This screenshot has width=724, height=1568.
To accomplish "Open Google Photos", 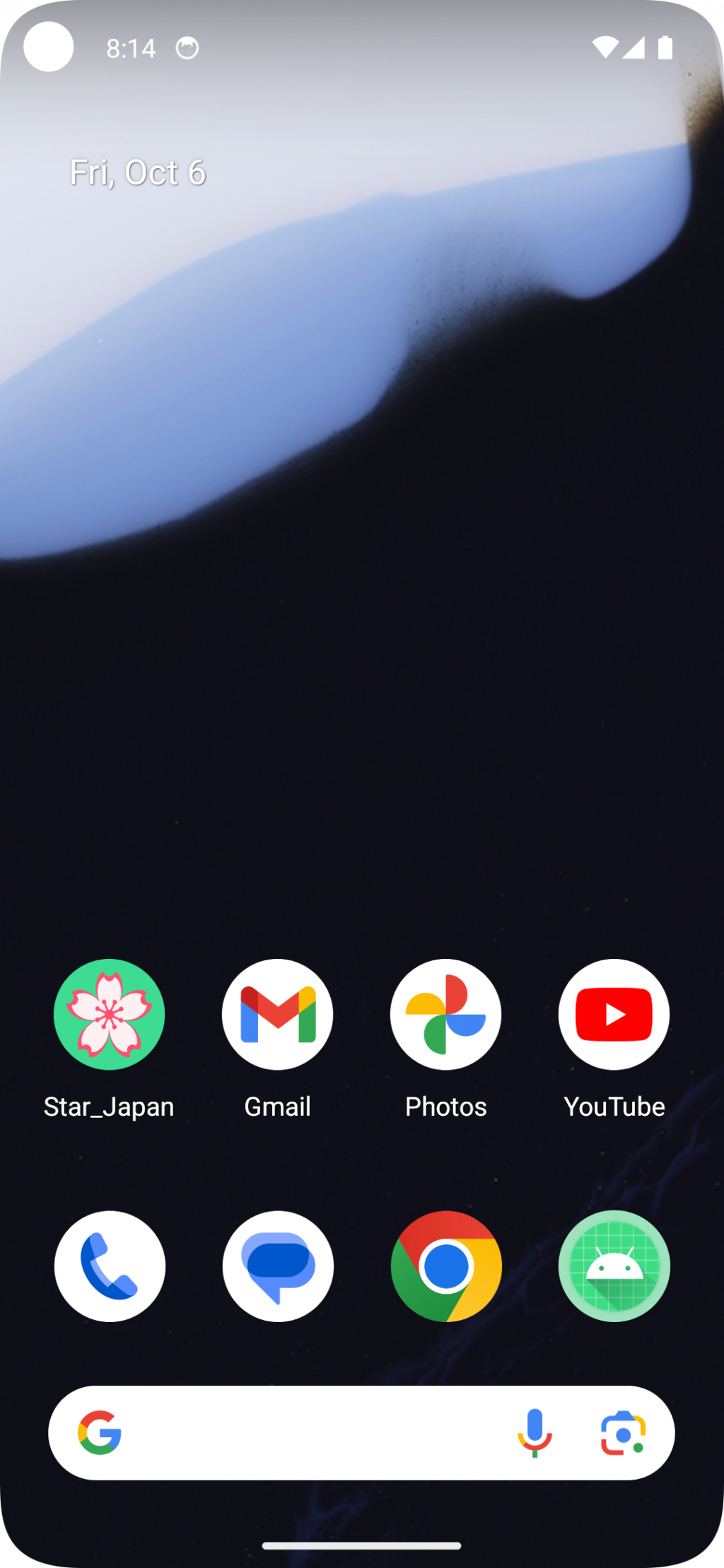I will (445, 1014).
